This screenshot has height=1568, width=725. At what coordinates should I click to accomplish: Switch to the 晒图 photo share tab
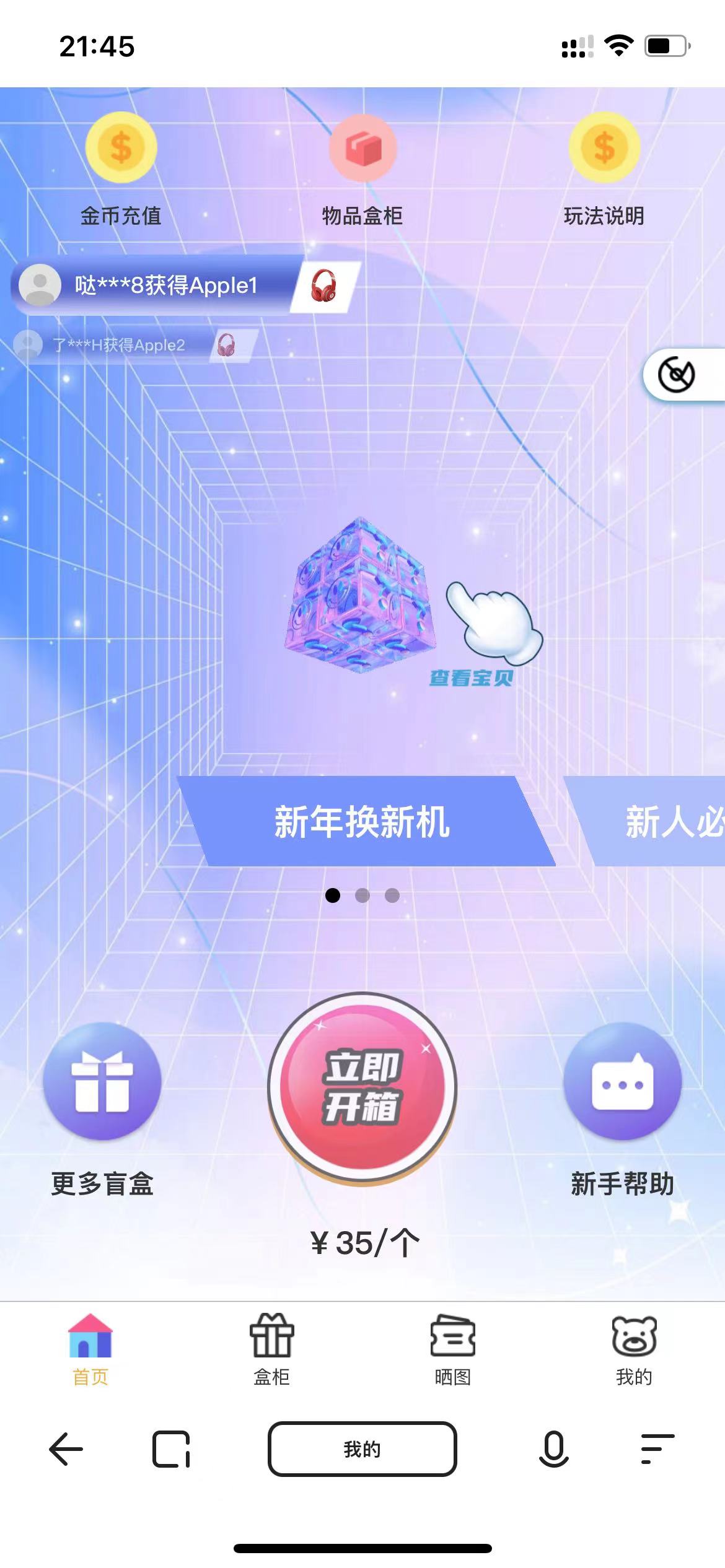[453, 1350]
